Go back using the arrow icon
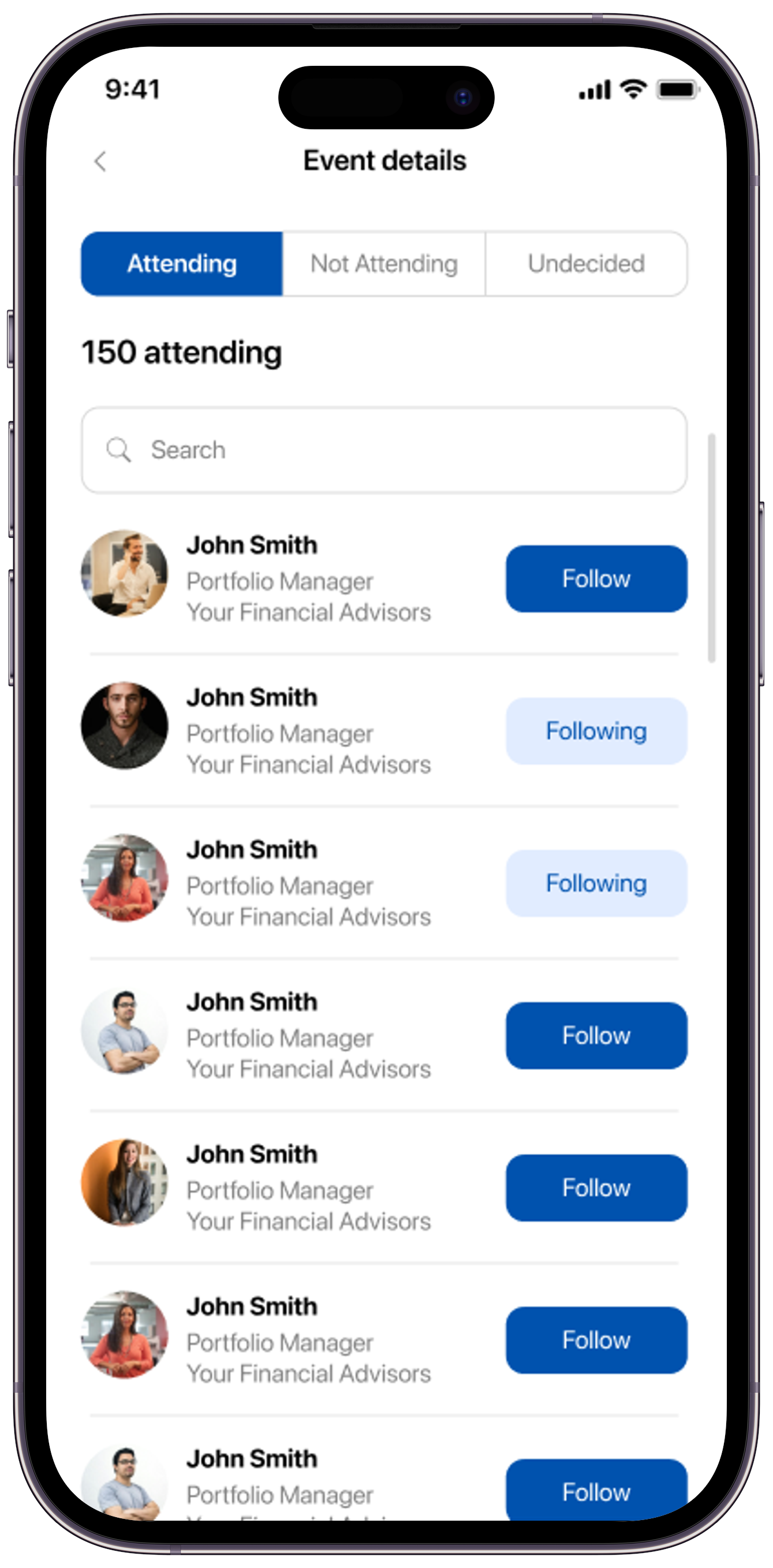The width and height of the screenshot is (773, 1568). [x=101, y=161]
